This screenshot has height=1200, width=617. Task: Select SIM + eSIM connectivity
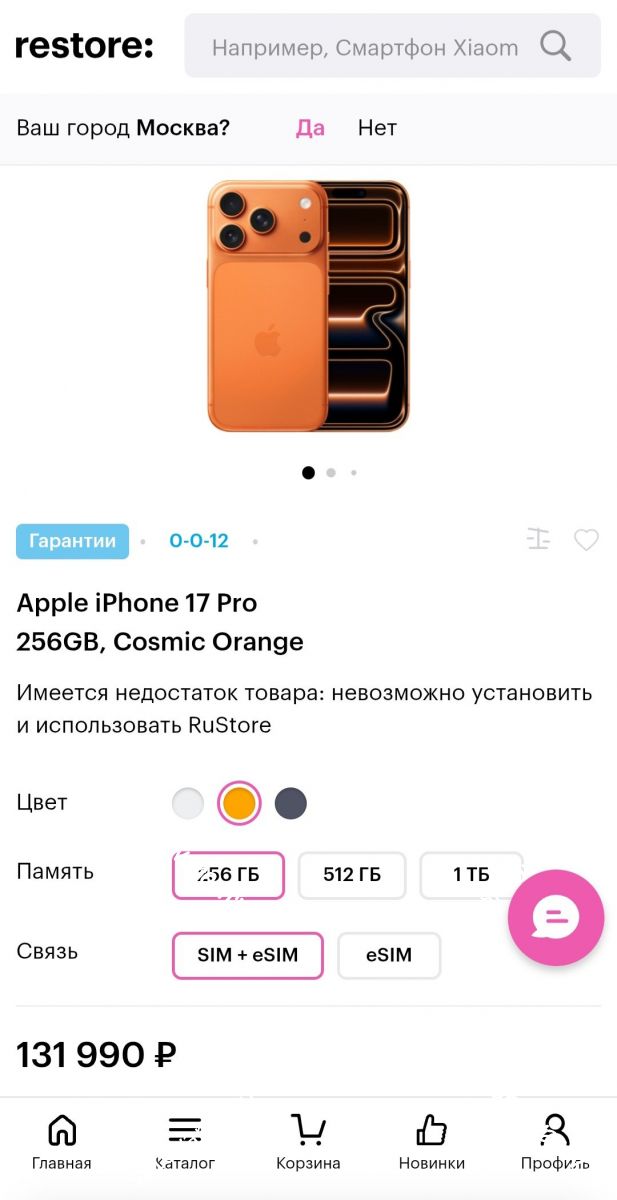tap(248, 955)
